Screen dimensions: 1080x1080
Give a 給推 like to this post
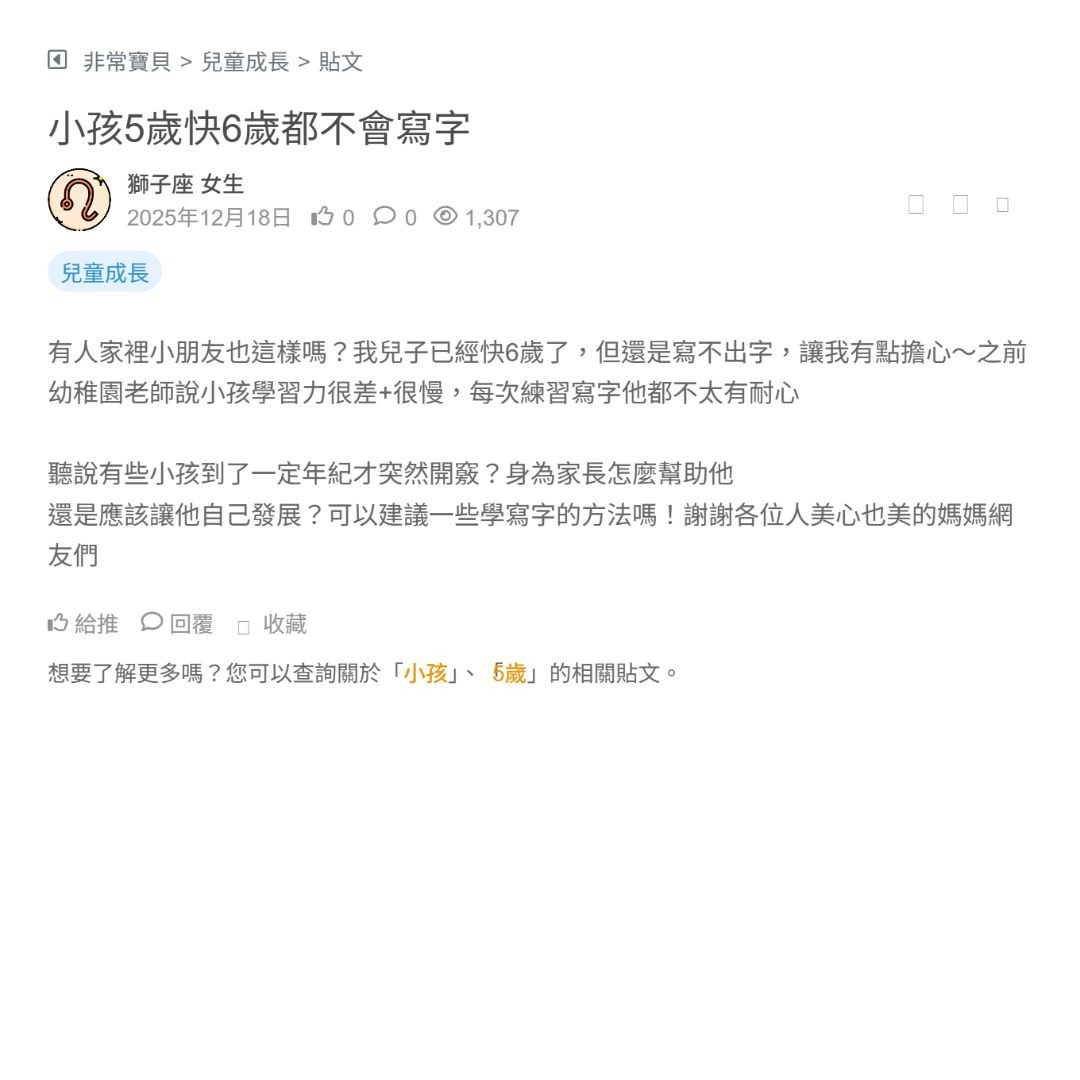coord(83,624)
